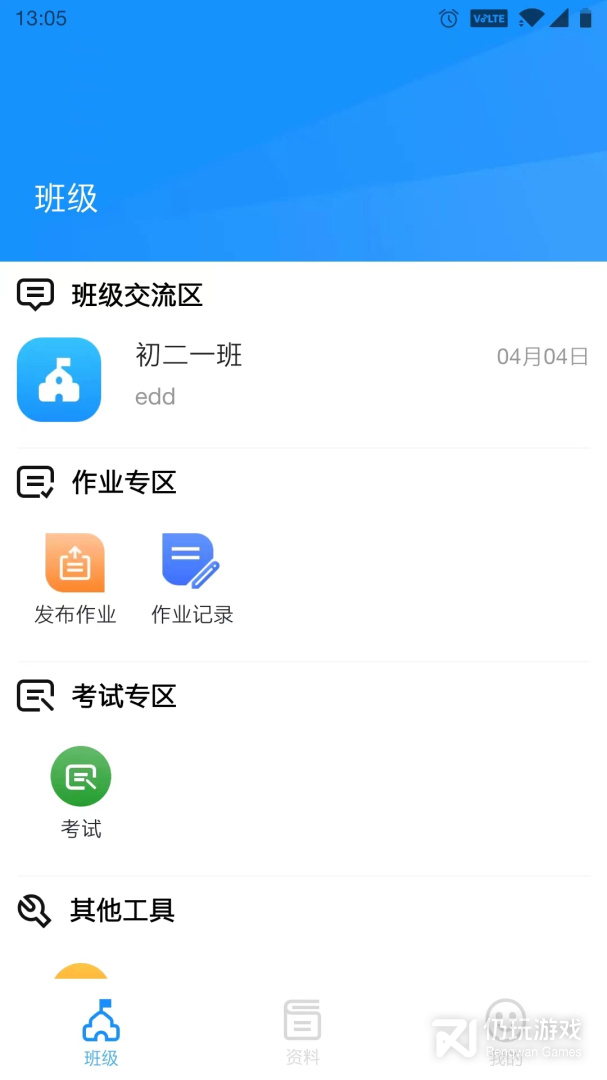Switch to the 我的 tab
This screenshot has height=1080, width=607.
tap(505, 1032)
